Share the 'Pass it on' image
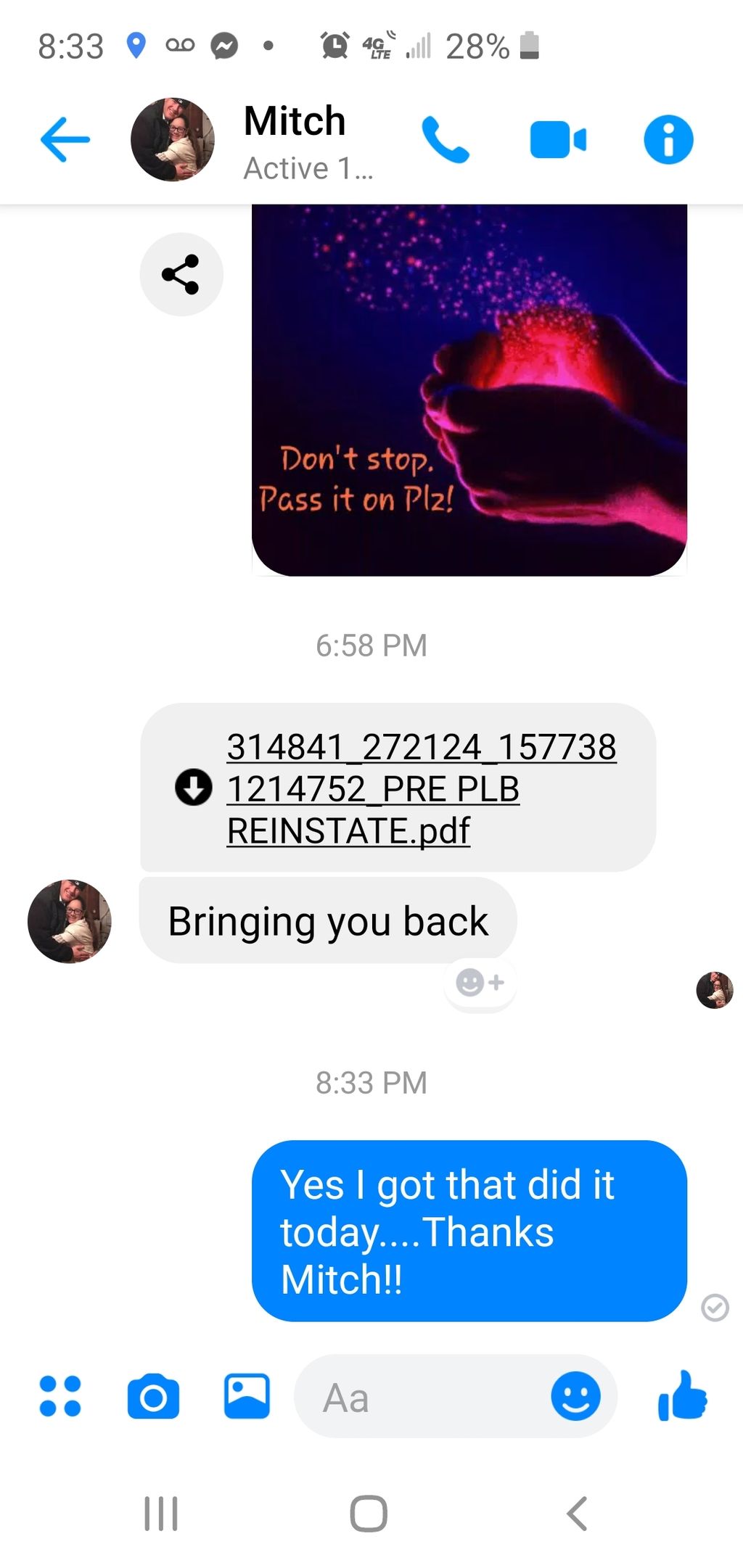This screenshot has width=743, height=1568. point(181,274)
